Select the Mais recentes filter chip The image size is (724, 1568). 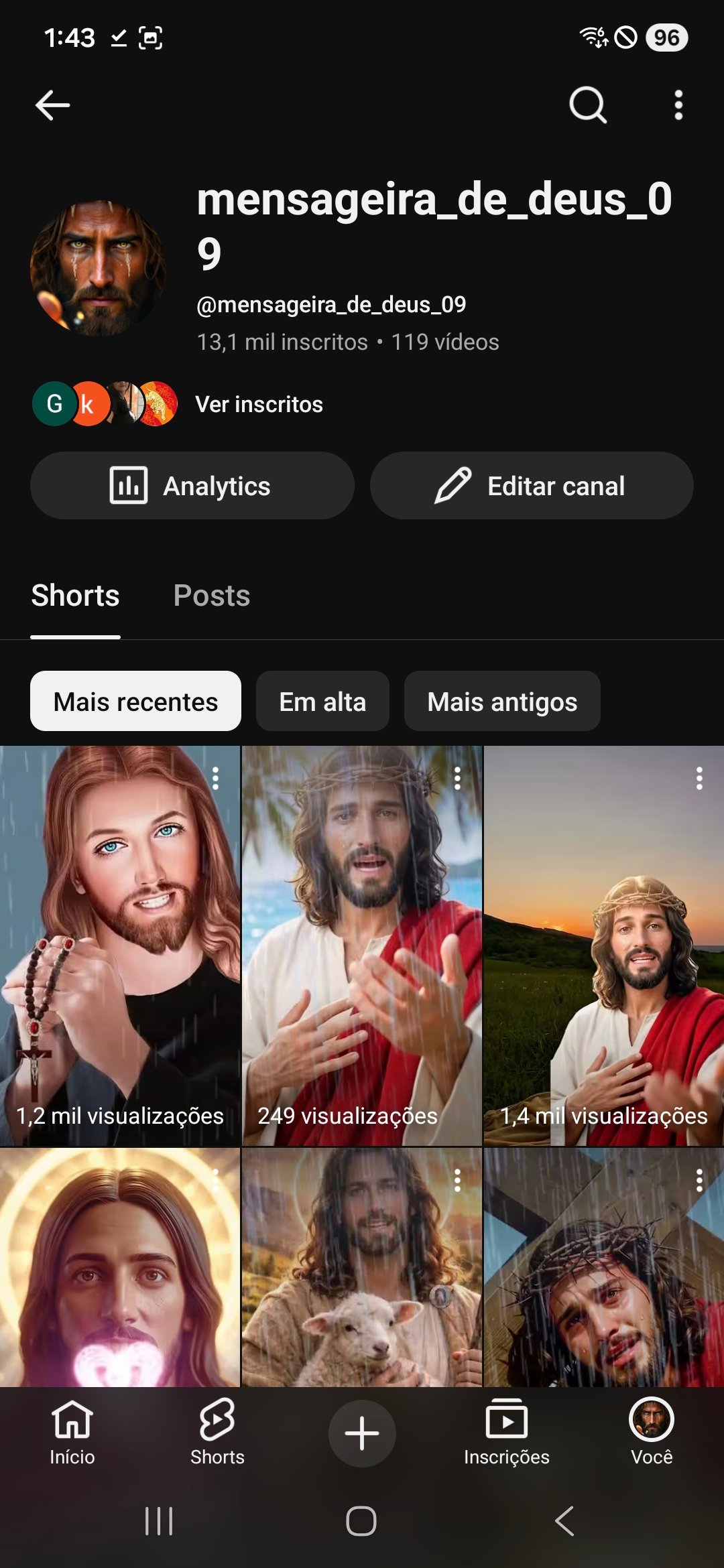[135, 702]
